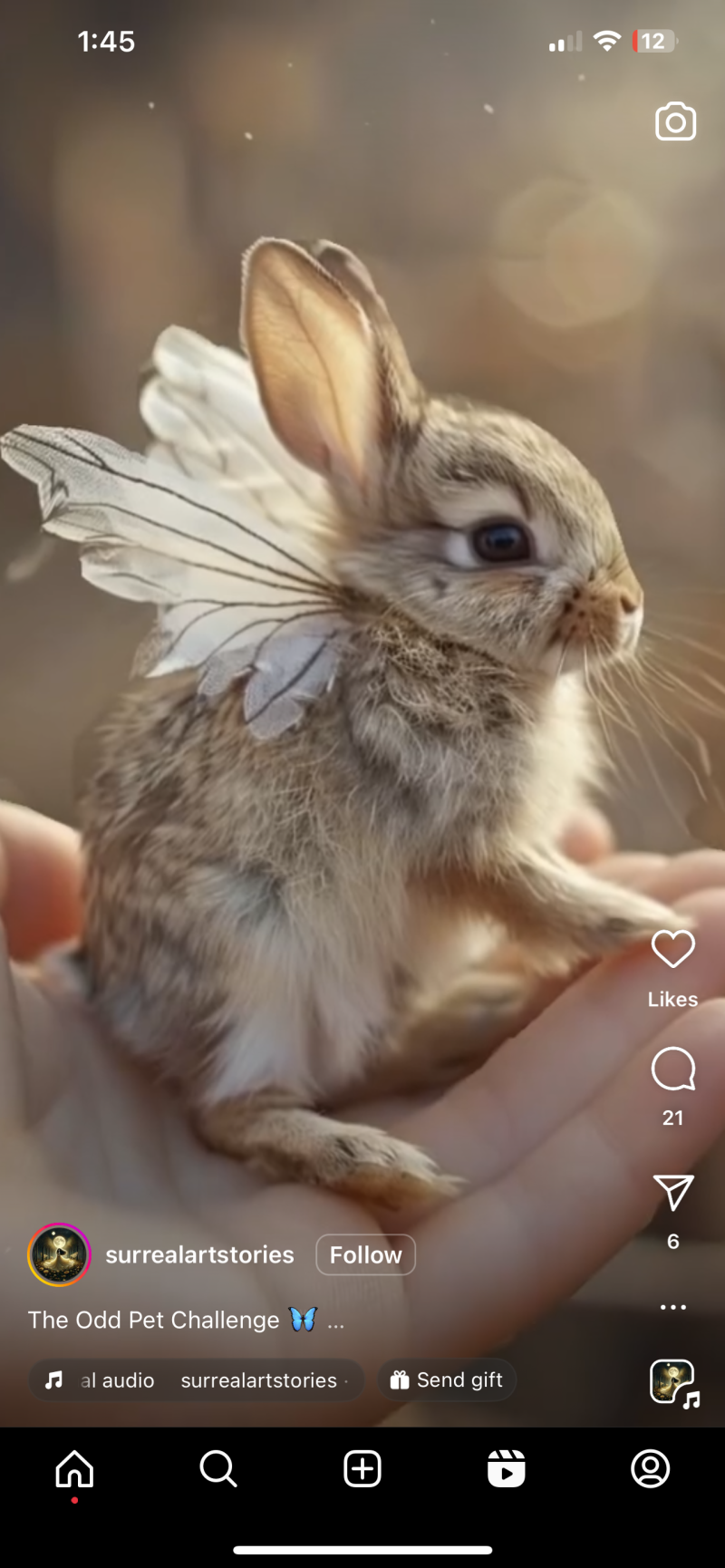Switch to the Reels tab
This screenshot has height=1568, width=725.
[506, 1468]
